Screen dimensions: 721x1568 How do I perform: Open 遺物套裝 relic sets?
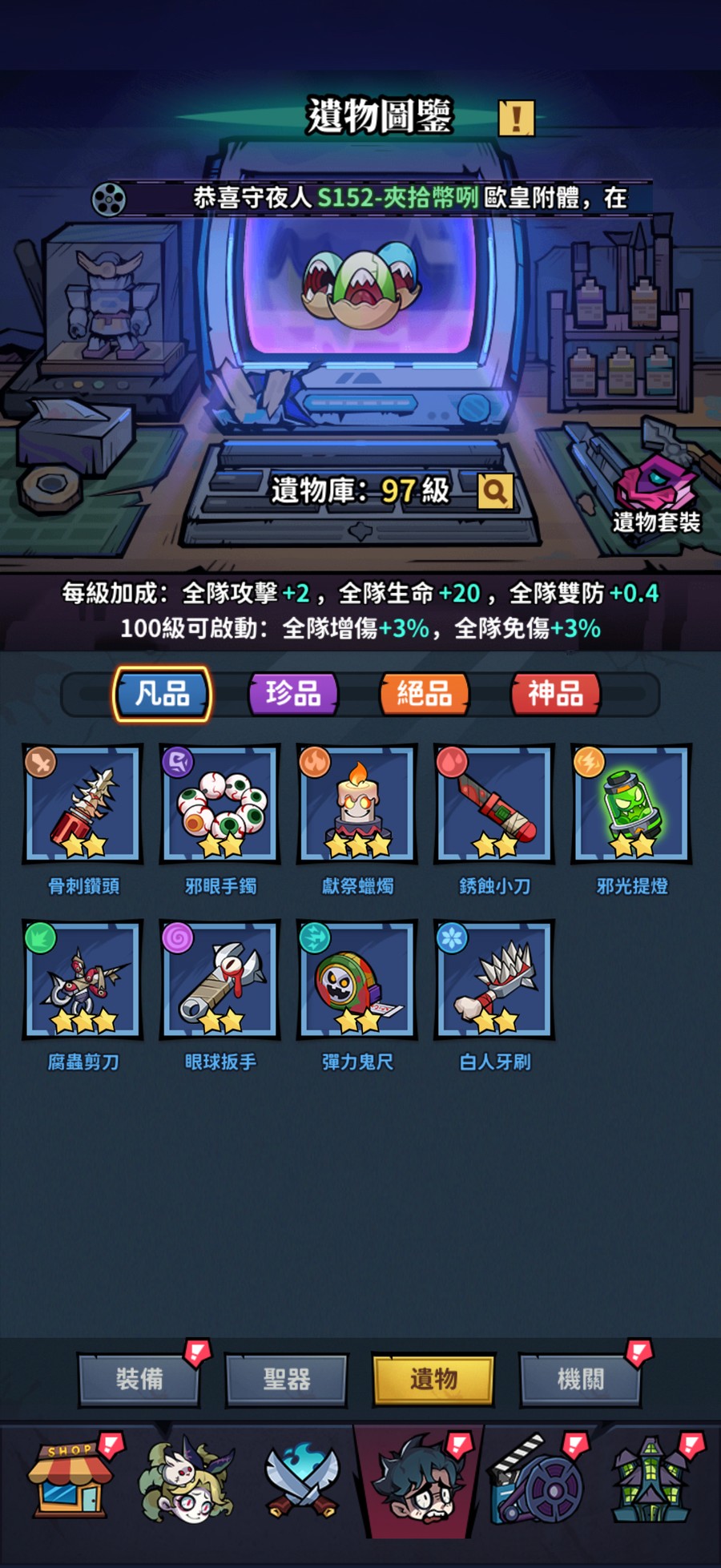(x=656, y=495)
